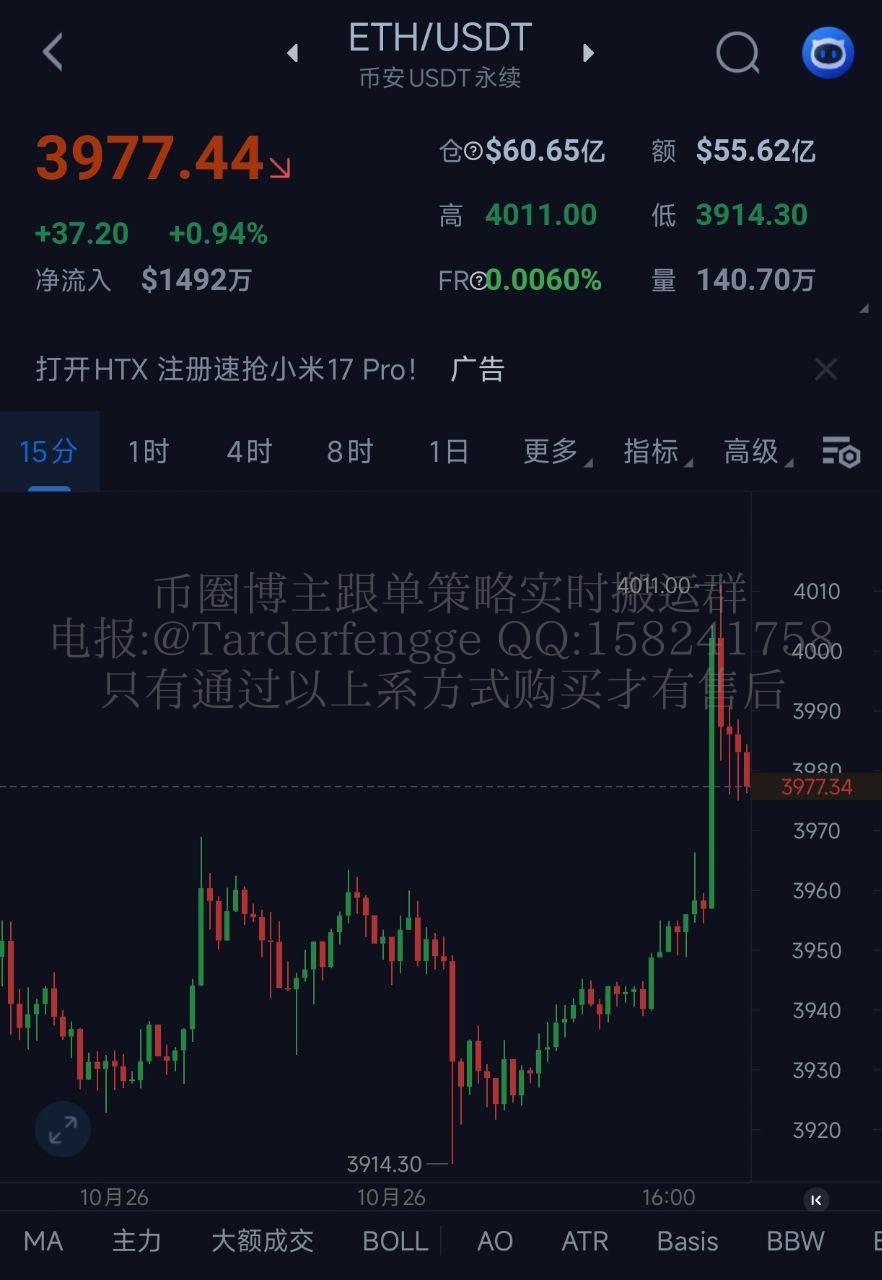Open chart settings icon
This screenshot has height=1280, width=882.
pyautogui.click(x=840, y=452)
